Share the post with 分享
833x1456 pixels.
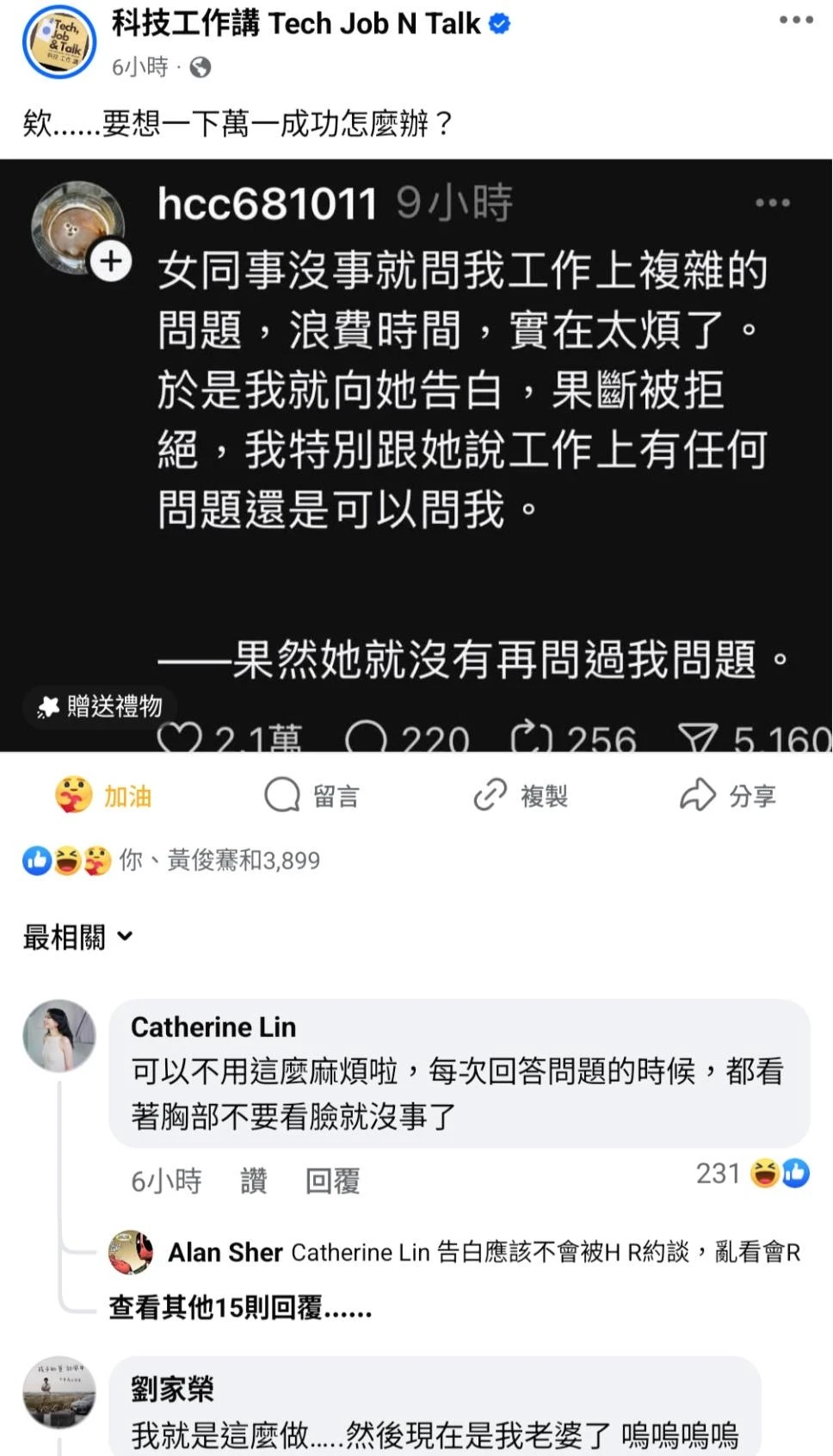[x=728, y=796]
